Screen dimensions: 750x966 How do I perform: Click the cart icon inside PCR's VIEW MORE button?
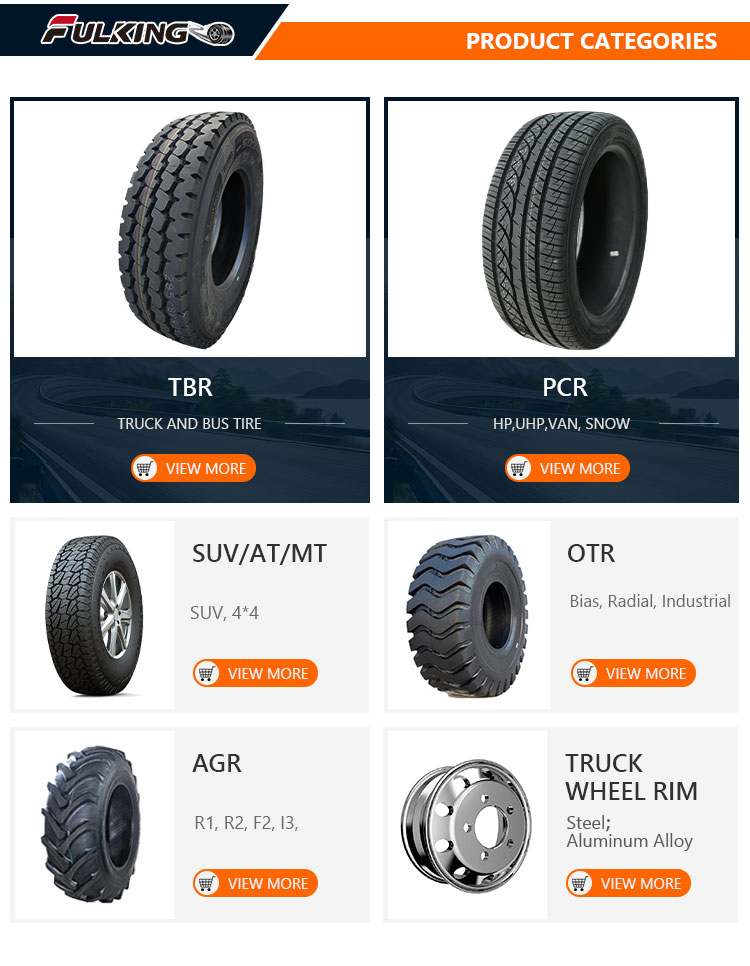521,468
